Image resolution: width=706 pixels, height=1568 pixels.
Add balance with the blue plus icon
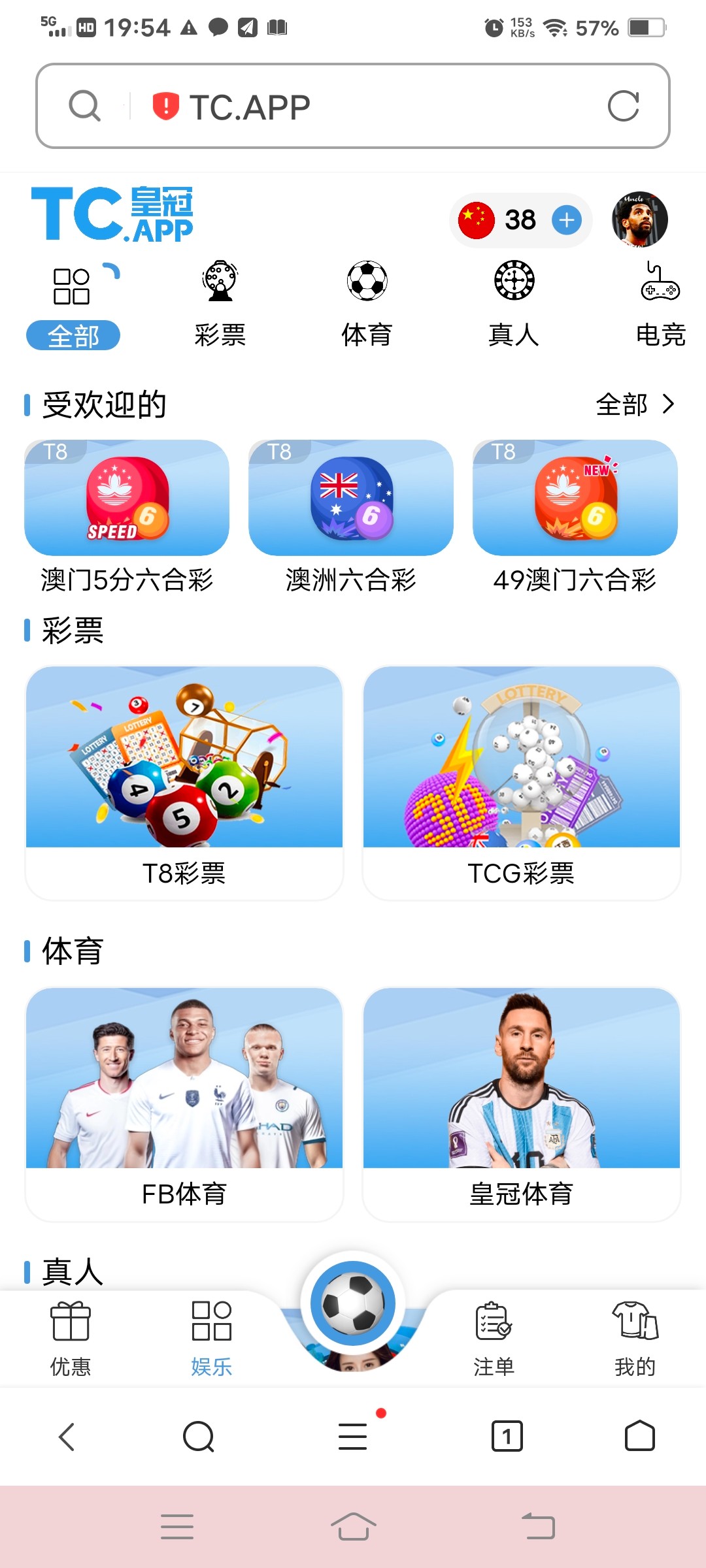567,220
